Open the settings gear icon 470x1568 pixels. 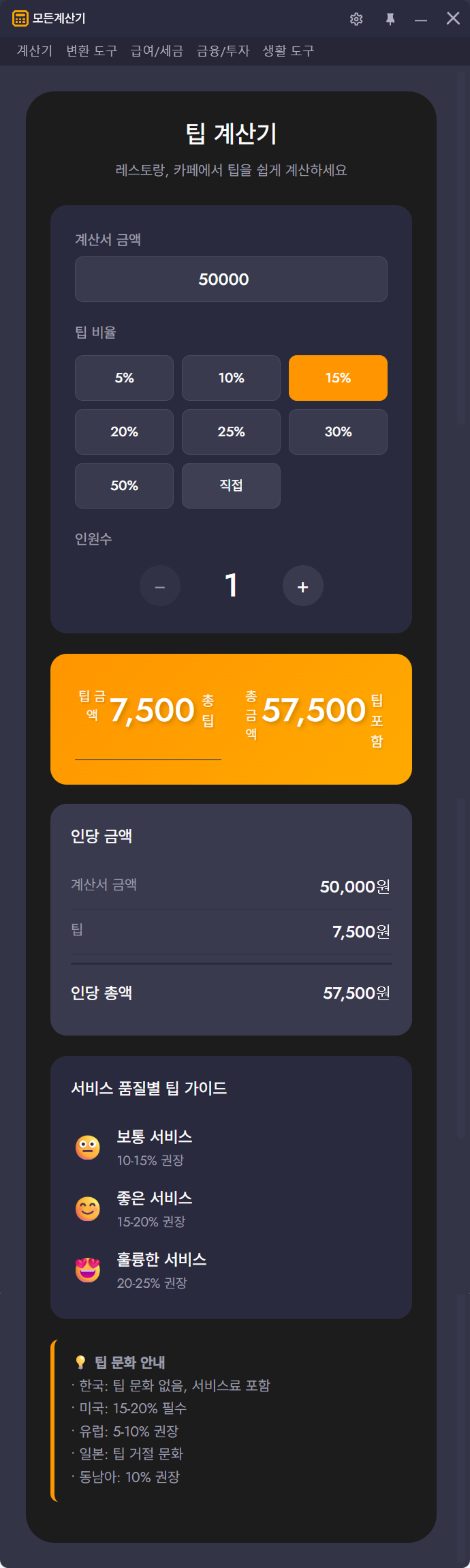[356, 19]
